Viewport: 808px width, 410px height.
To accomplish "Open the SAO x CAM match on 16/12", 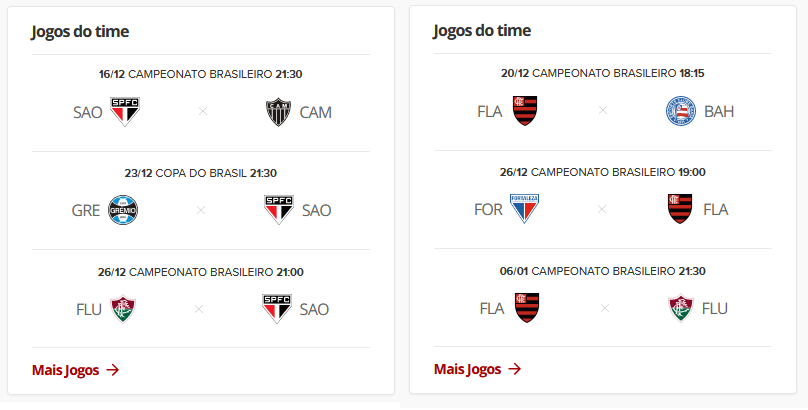I will (201, 103).
